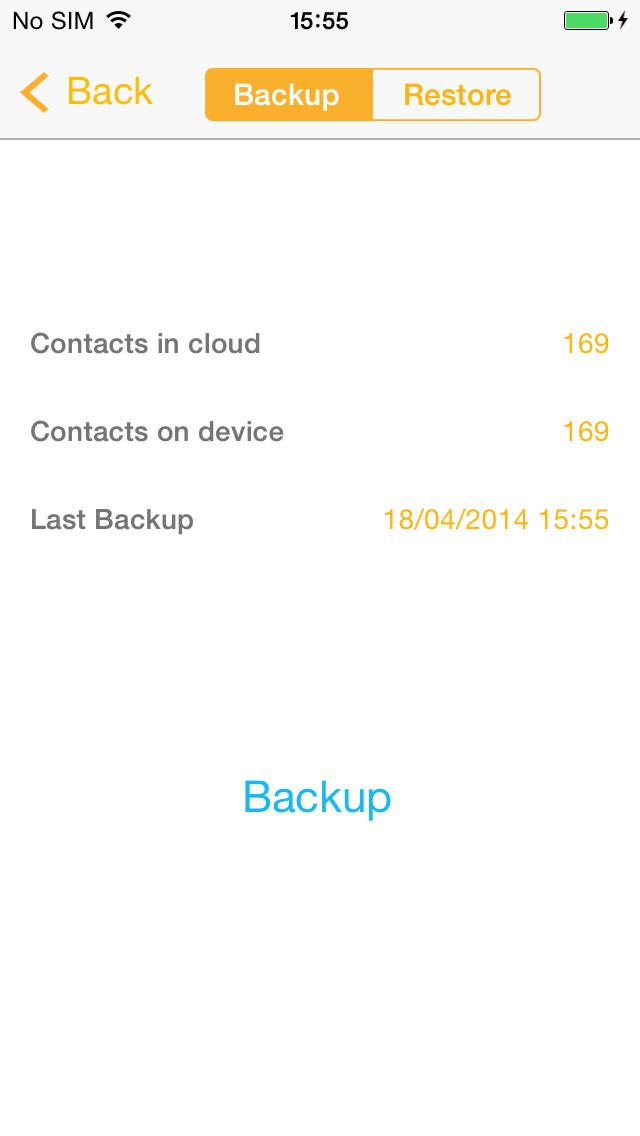Select the Backup segment
Image resolution: width=640 pixels, height=1136 pixels.
coord(288,95)
